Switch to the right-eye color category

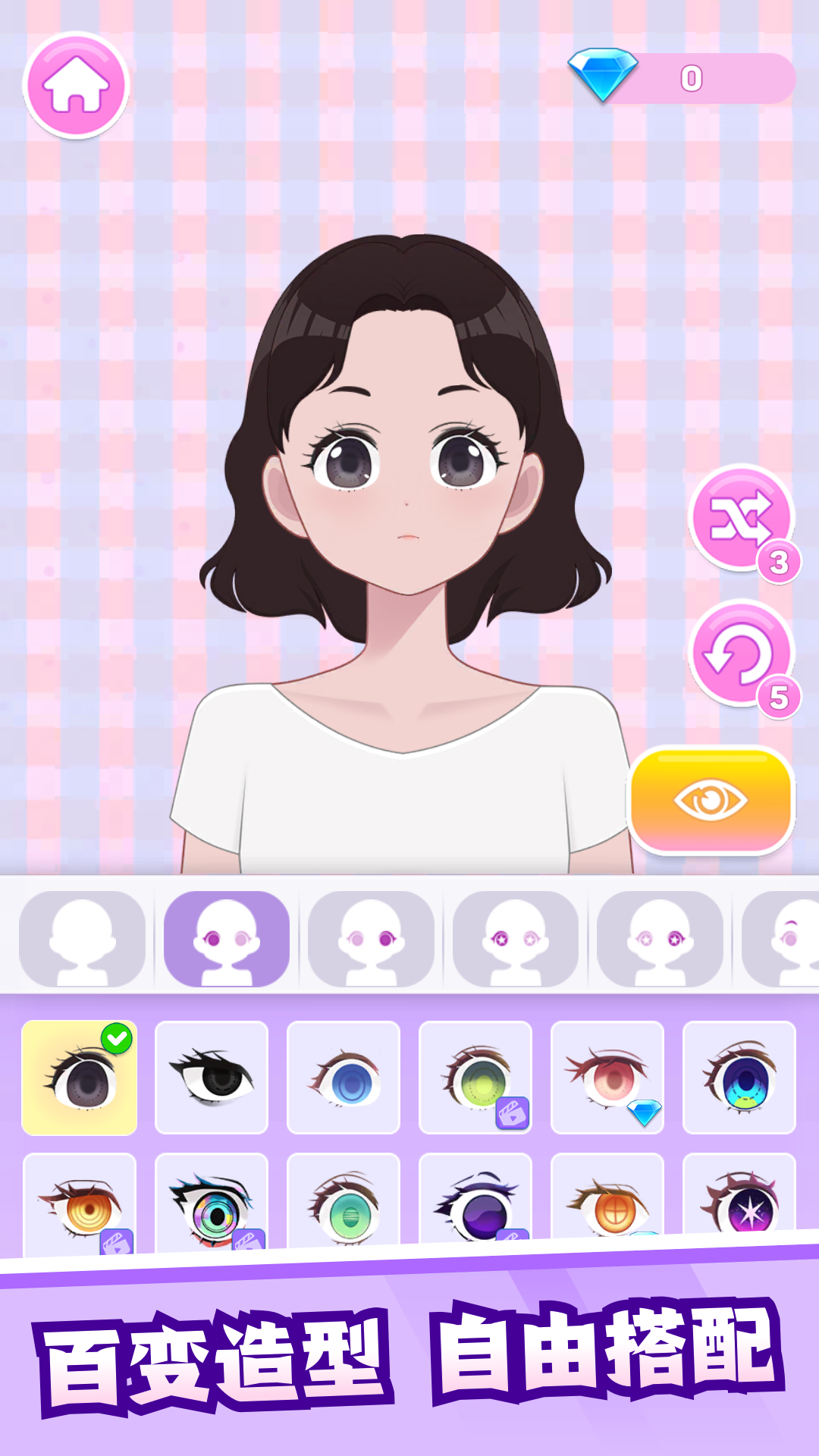coord(371,939)
